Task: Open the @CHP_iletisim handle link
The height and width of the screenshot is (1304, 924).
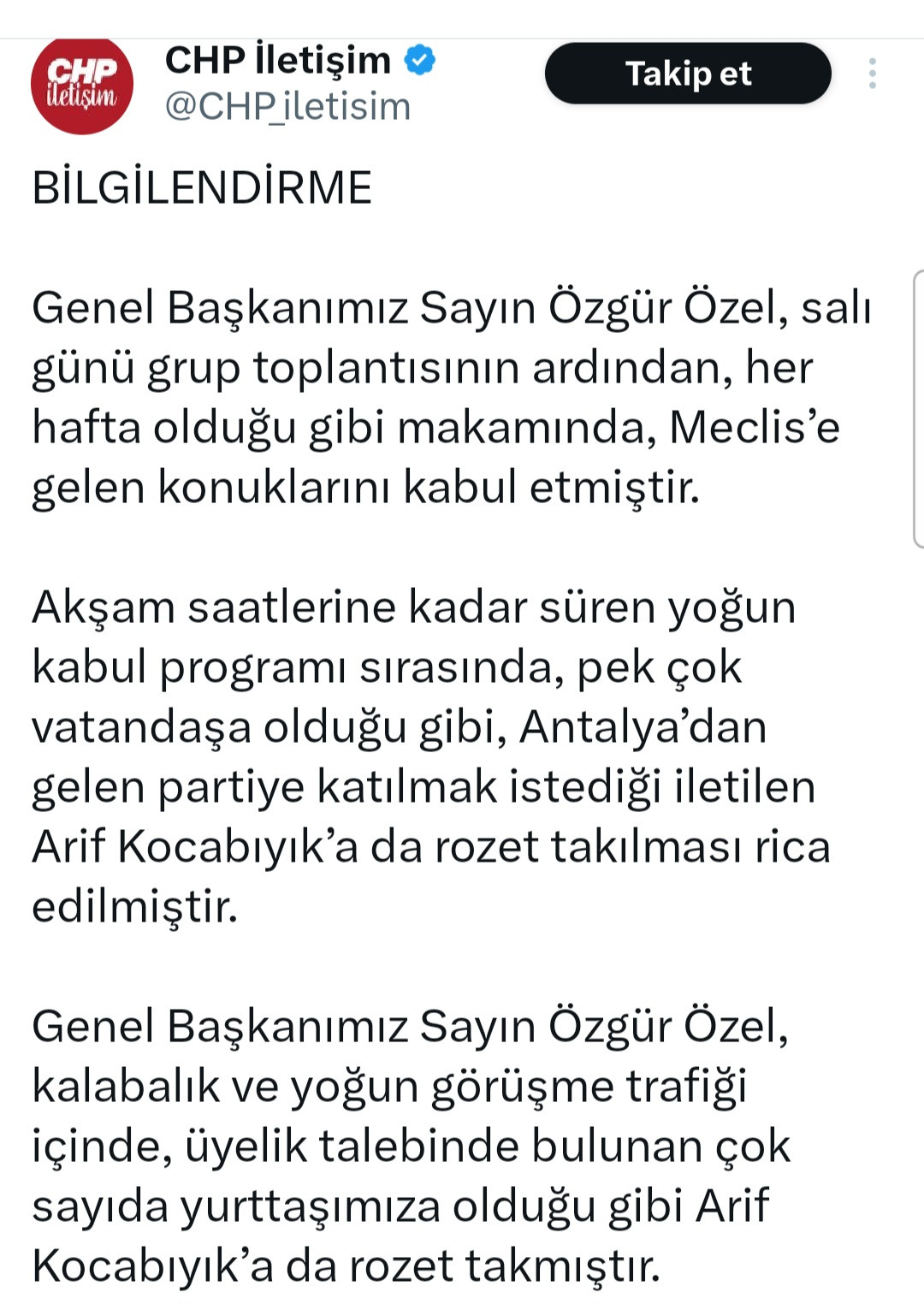Action: point(287,107)
